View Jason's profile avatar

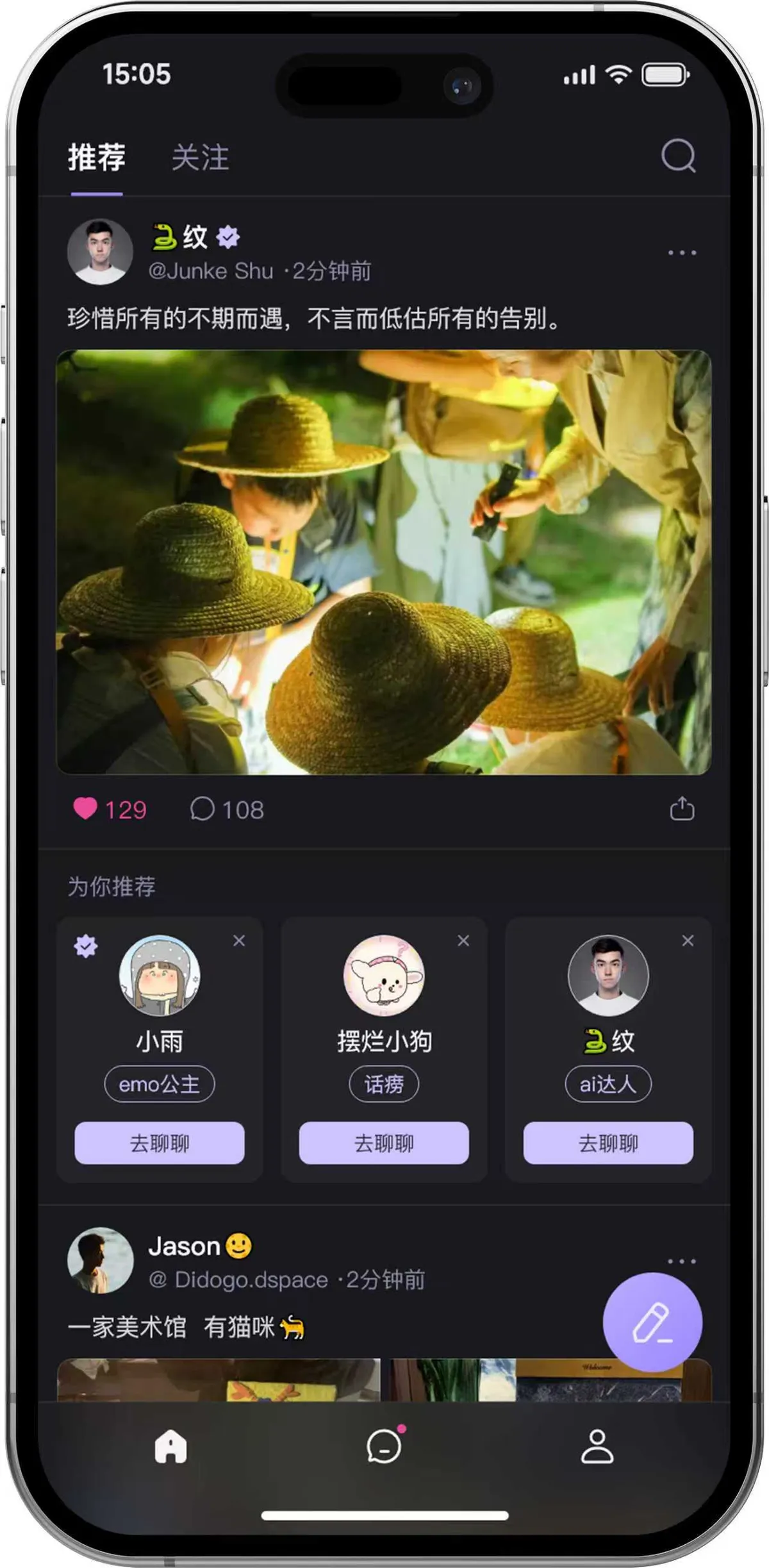pyautogui.click(x=101, y=1260)
